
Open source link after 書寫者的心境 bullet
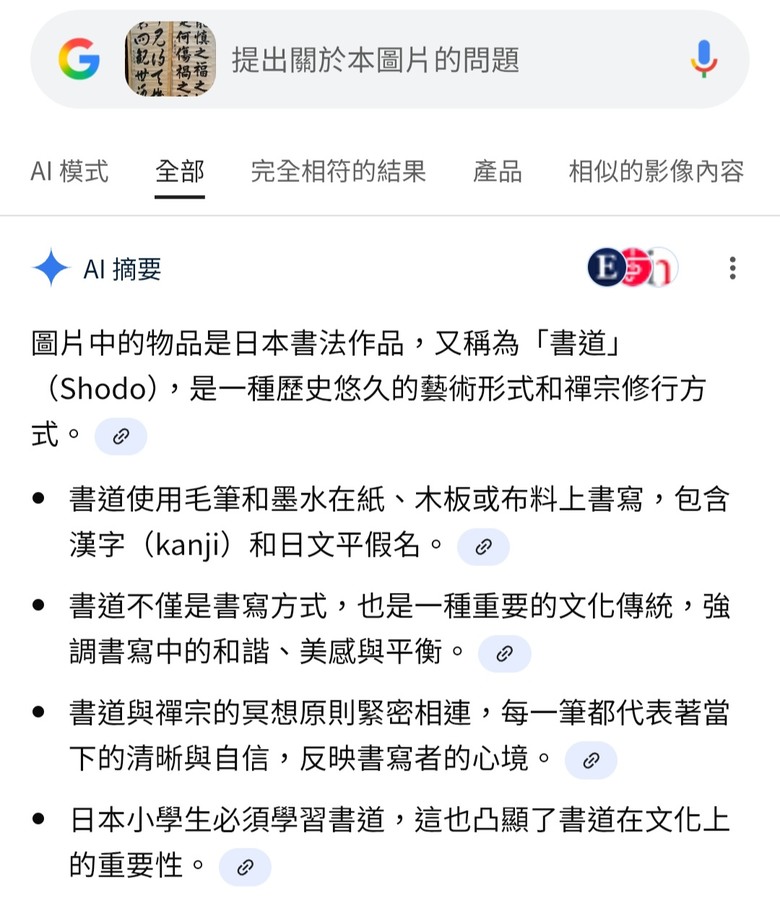[x=591, y=760]
